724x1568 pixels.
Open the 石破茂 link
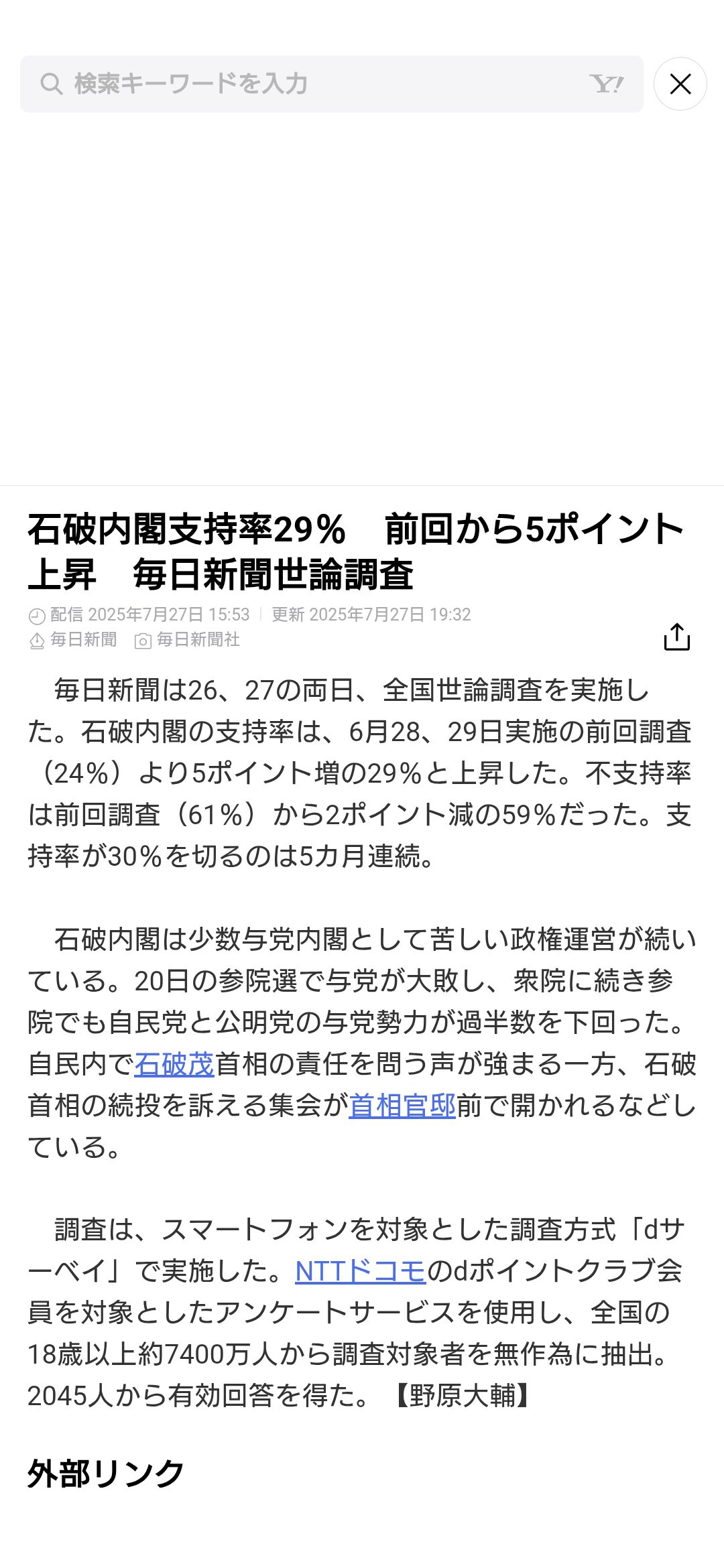pos(174,1064)
